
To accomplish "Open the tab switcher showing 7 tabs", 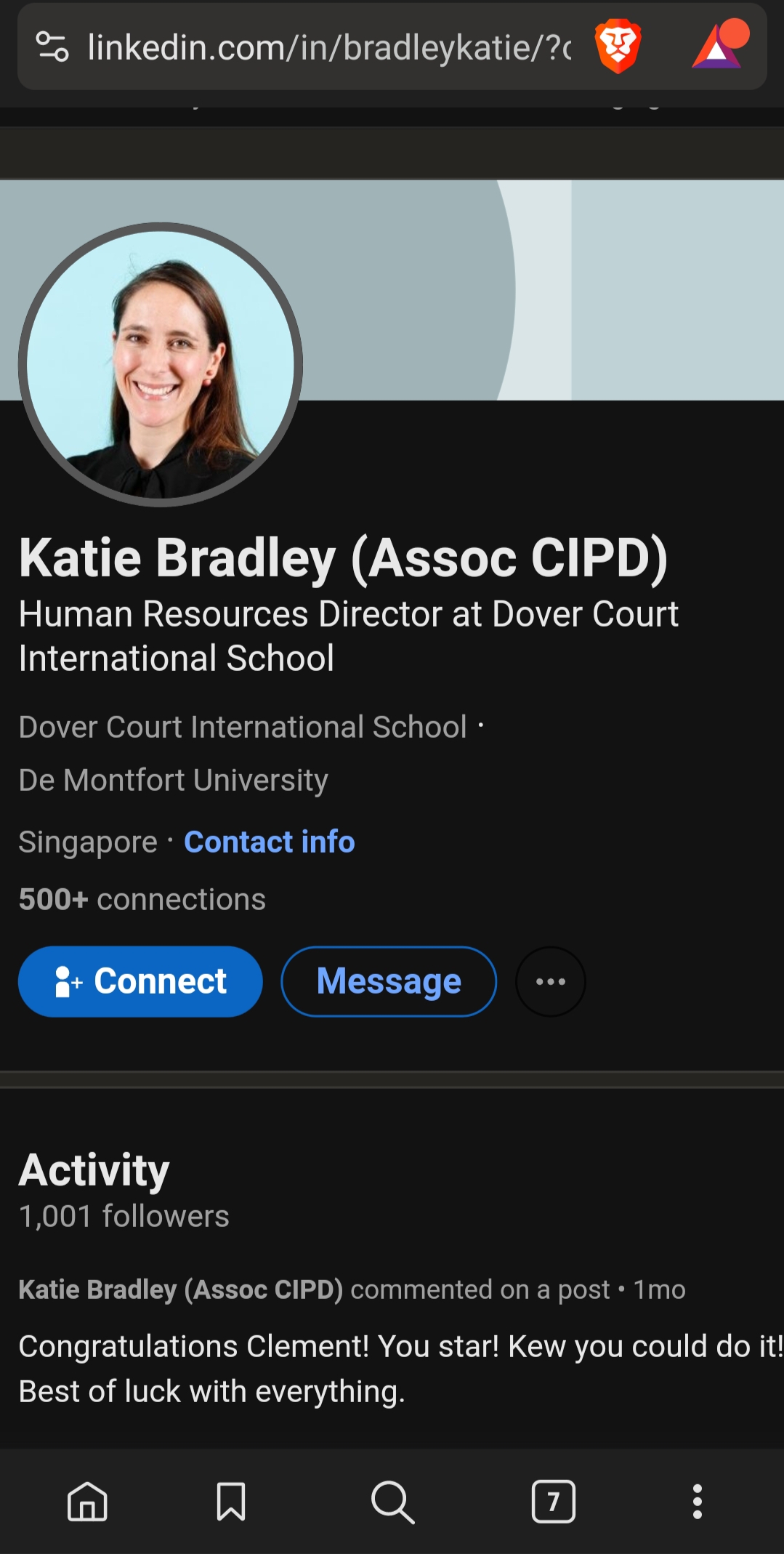I will [x=554, y=1502].
